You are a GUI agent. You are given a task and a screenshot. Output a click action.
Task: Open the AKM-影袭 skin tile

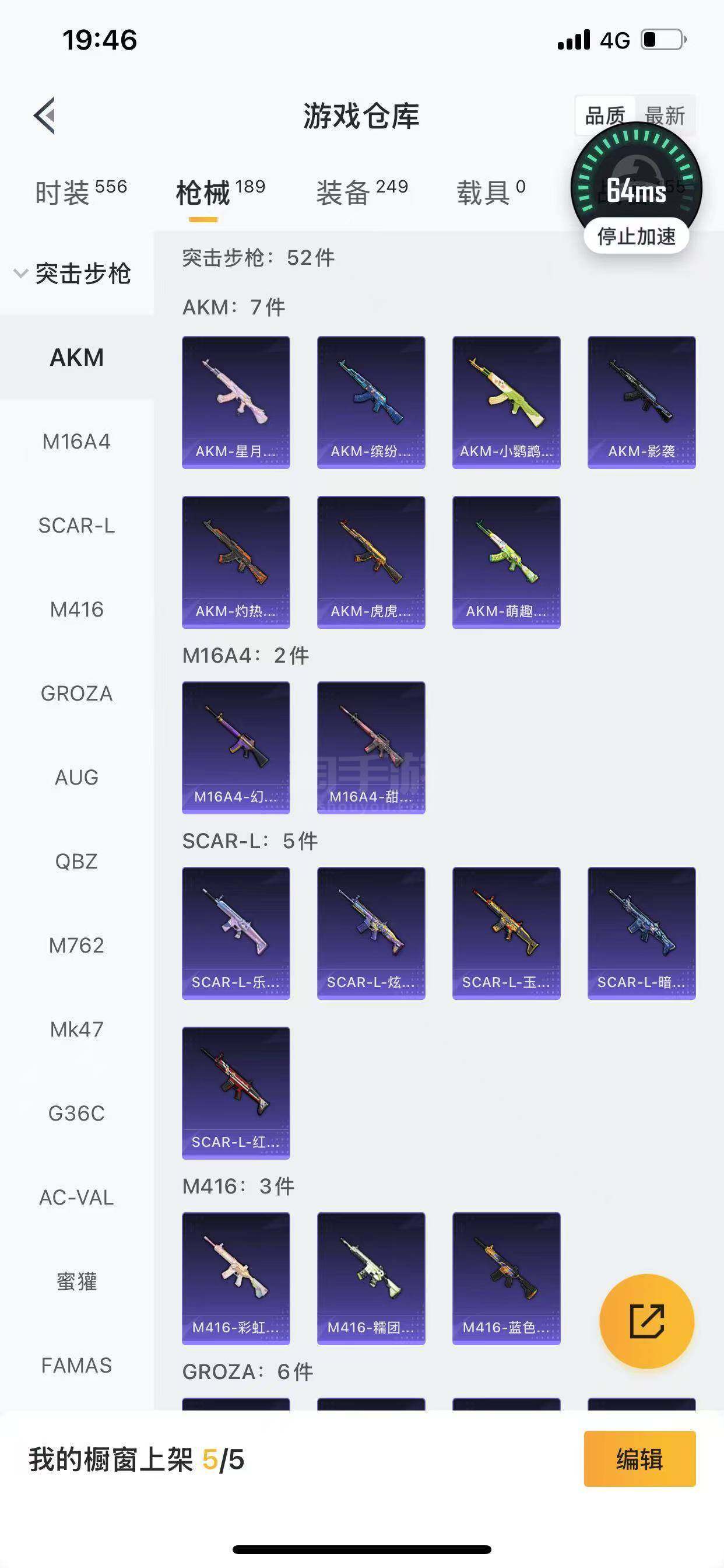641,402
